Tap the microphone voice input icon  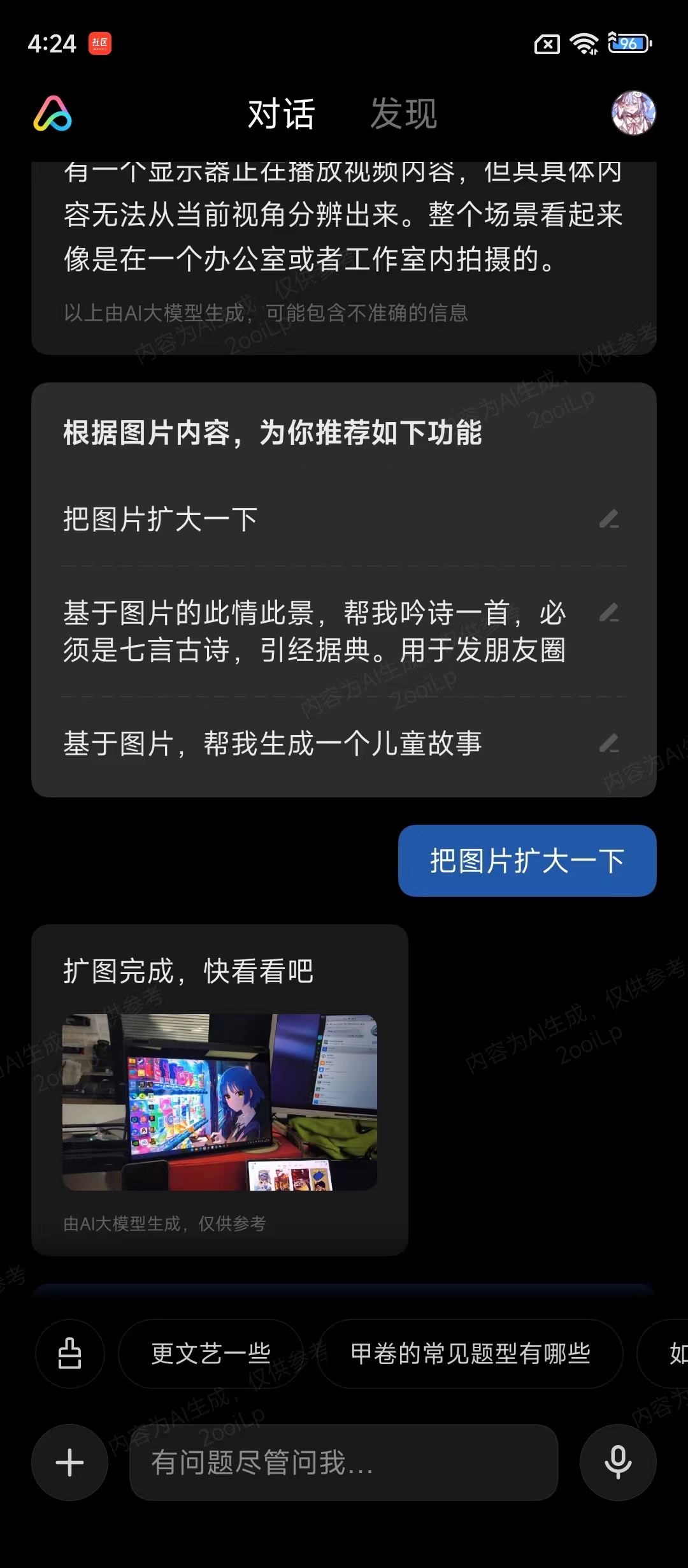click(x=617, y=1463)
